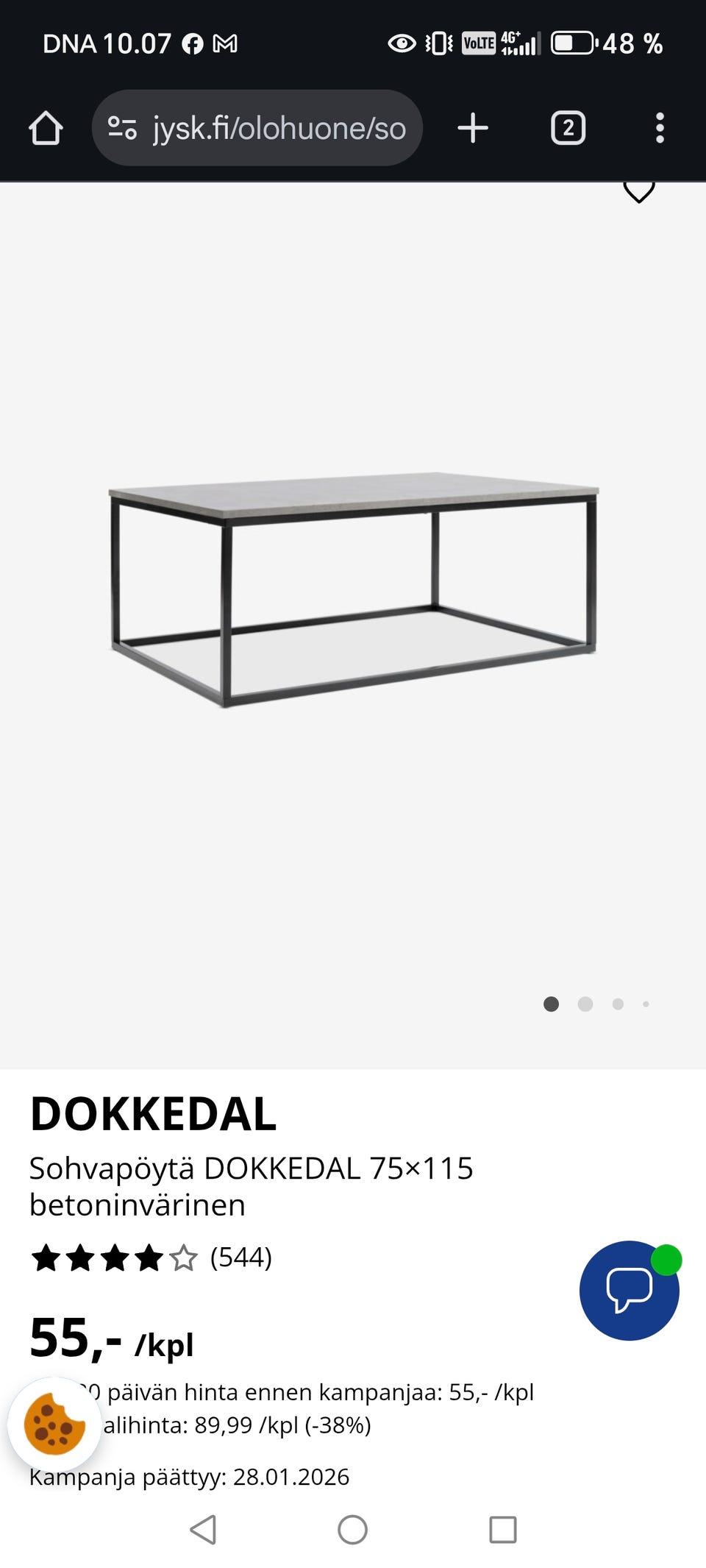Toggle the wishlist heart for DOKKEDAL
The height and width of the screenshot is (1568, 706).
click(x=639, y=190)
